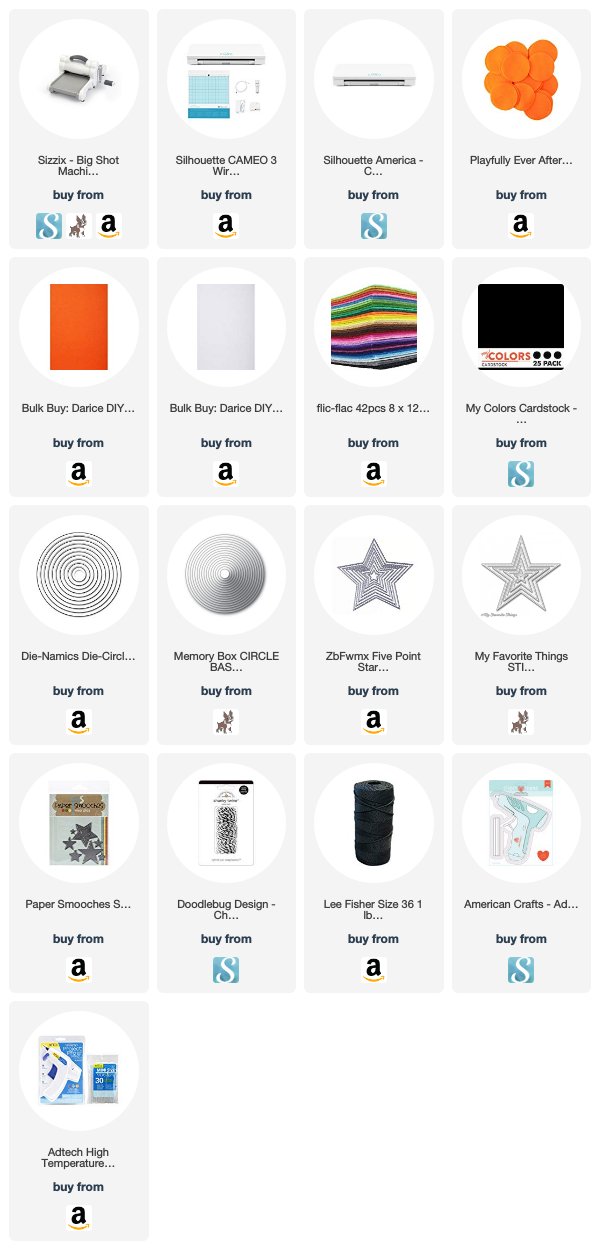Open the Adtech High Temperature glue gun product
The width and height of the screenshot is (600, 1250).
[78, 1070]
